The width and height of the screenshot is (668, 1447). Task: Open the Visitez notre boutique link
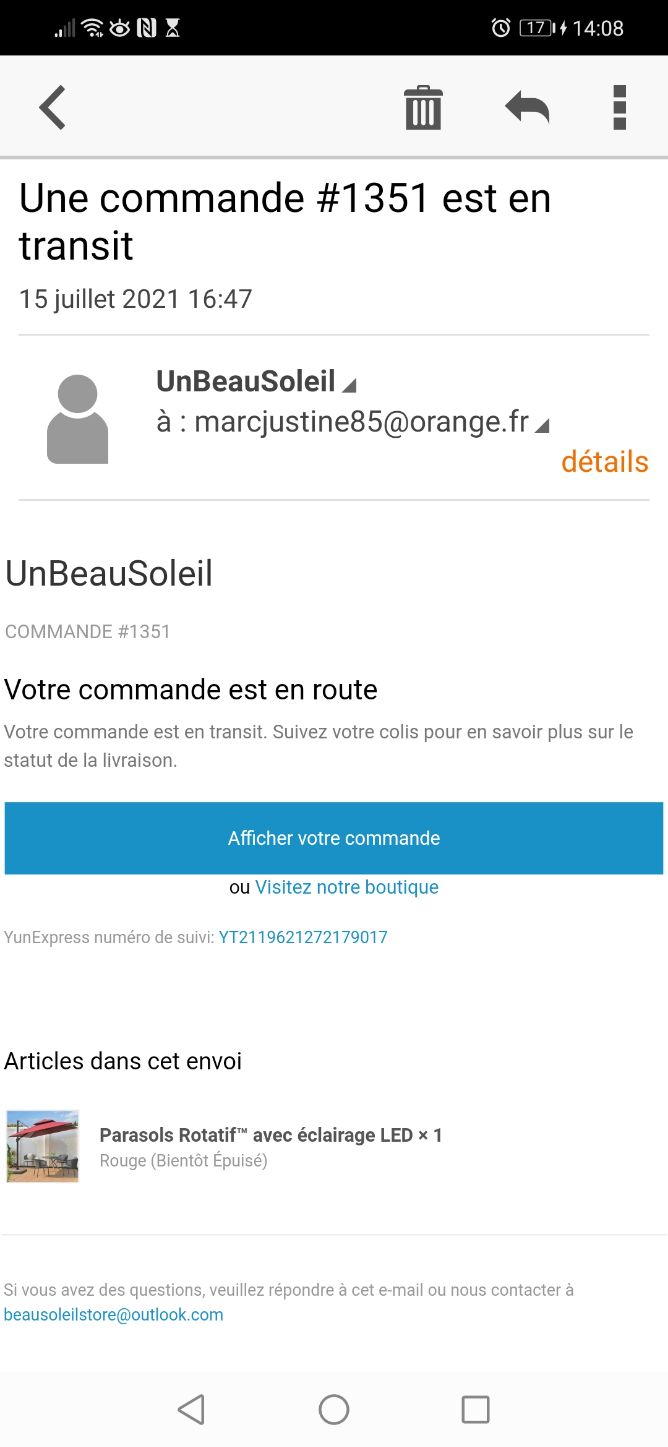pyautogui.click(x=347, y=887)
